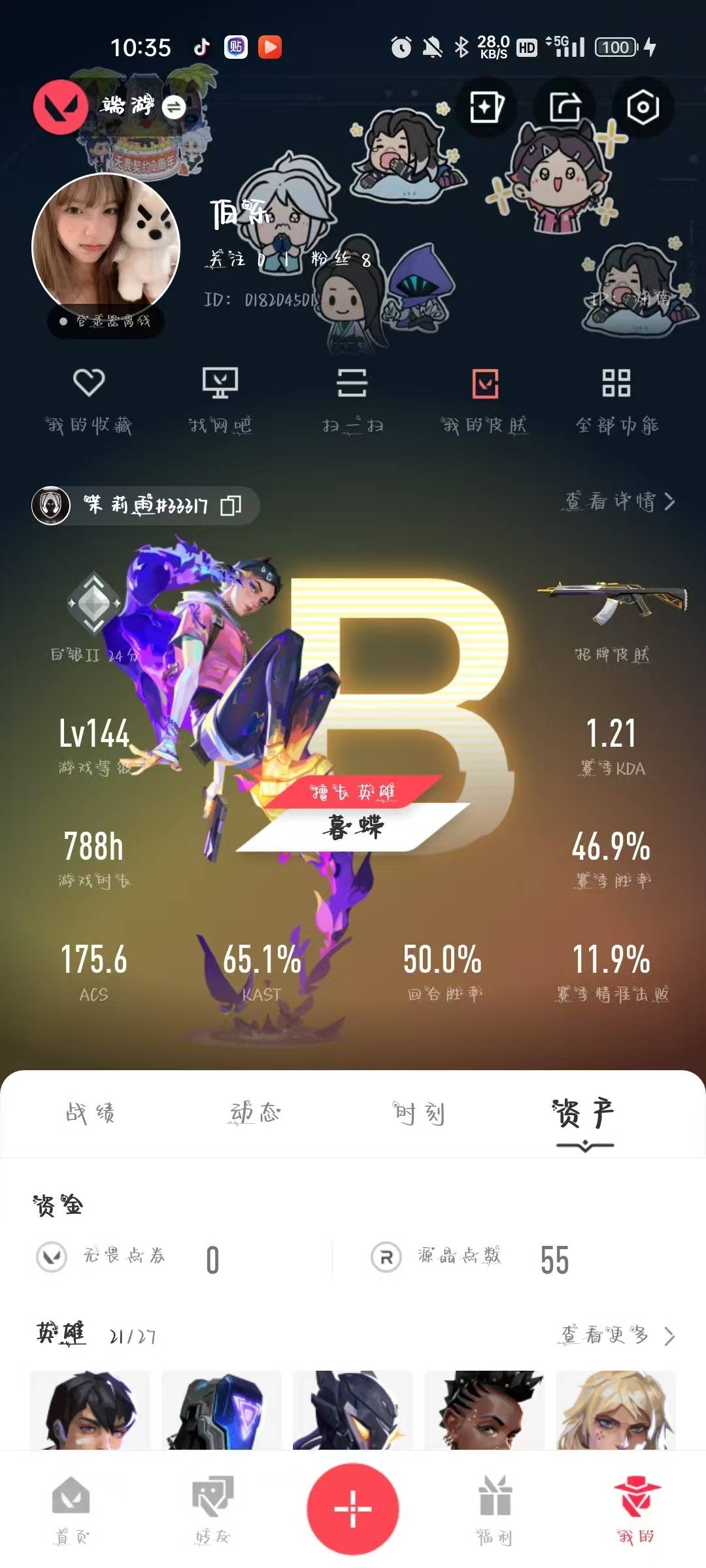Switch game mode next to 端游

click(x=174, y=106)
